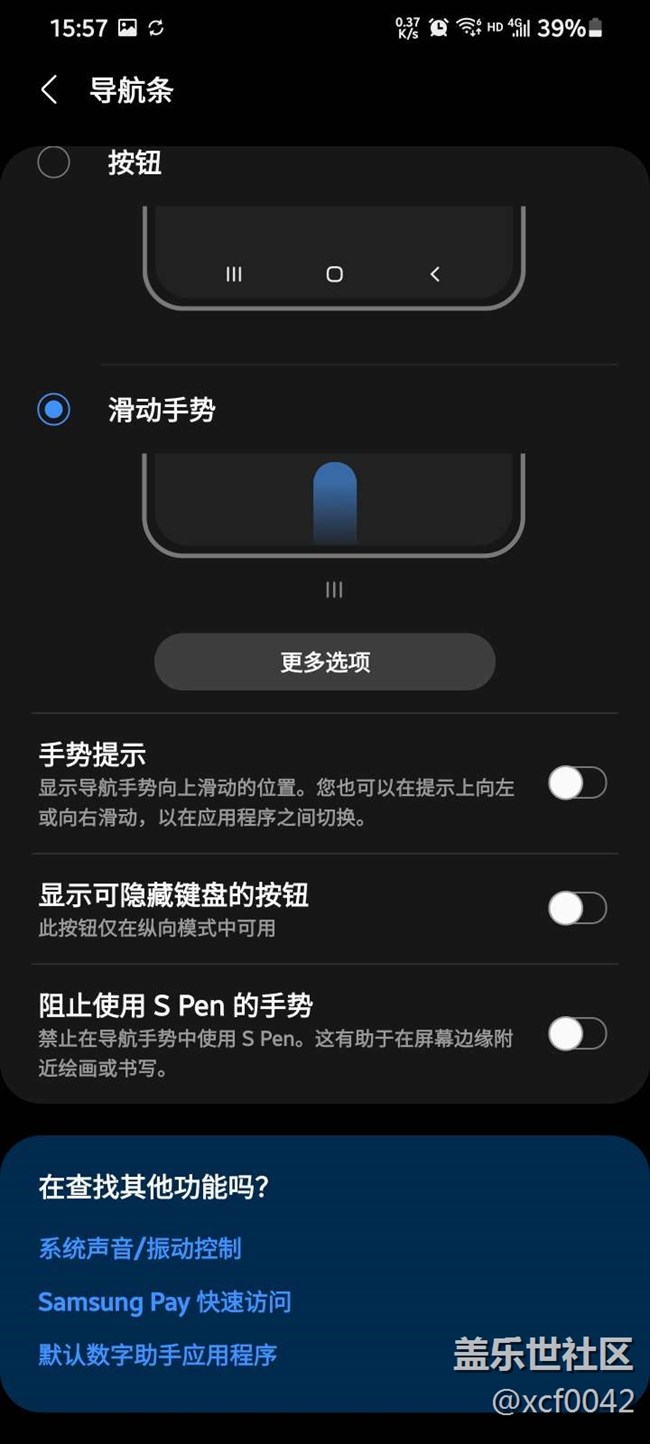Go back from the 导航条 screen

click(x=49, y=90)
